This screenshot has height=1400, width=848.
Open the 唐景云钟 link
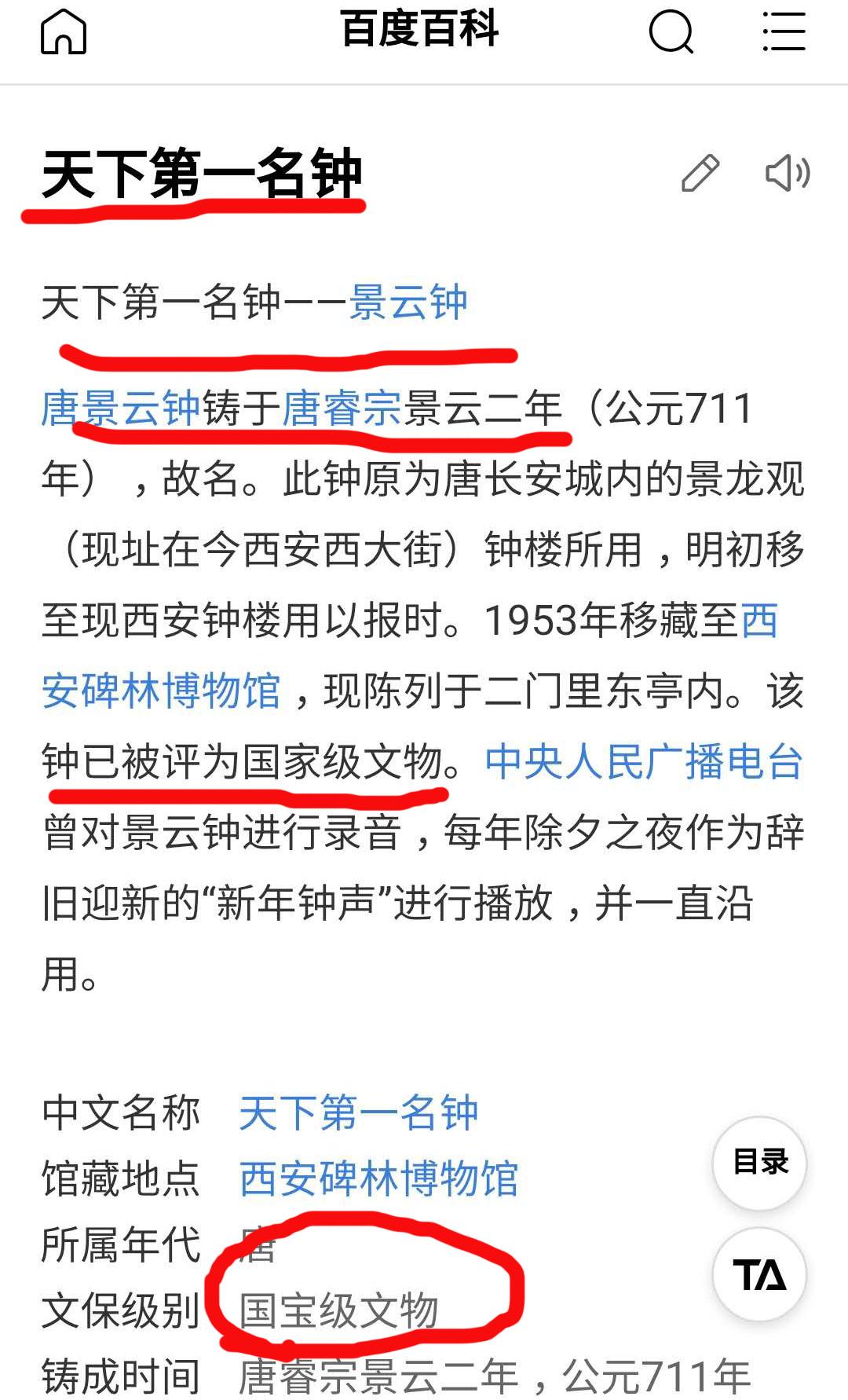pyautogui.click(x=121, y=409)
